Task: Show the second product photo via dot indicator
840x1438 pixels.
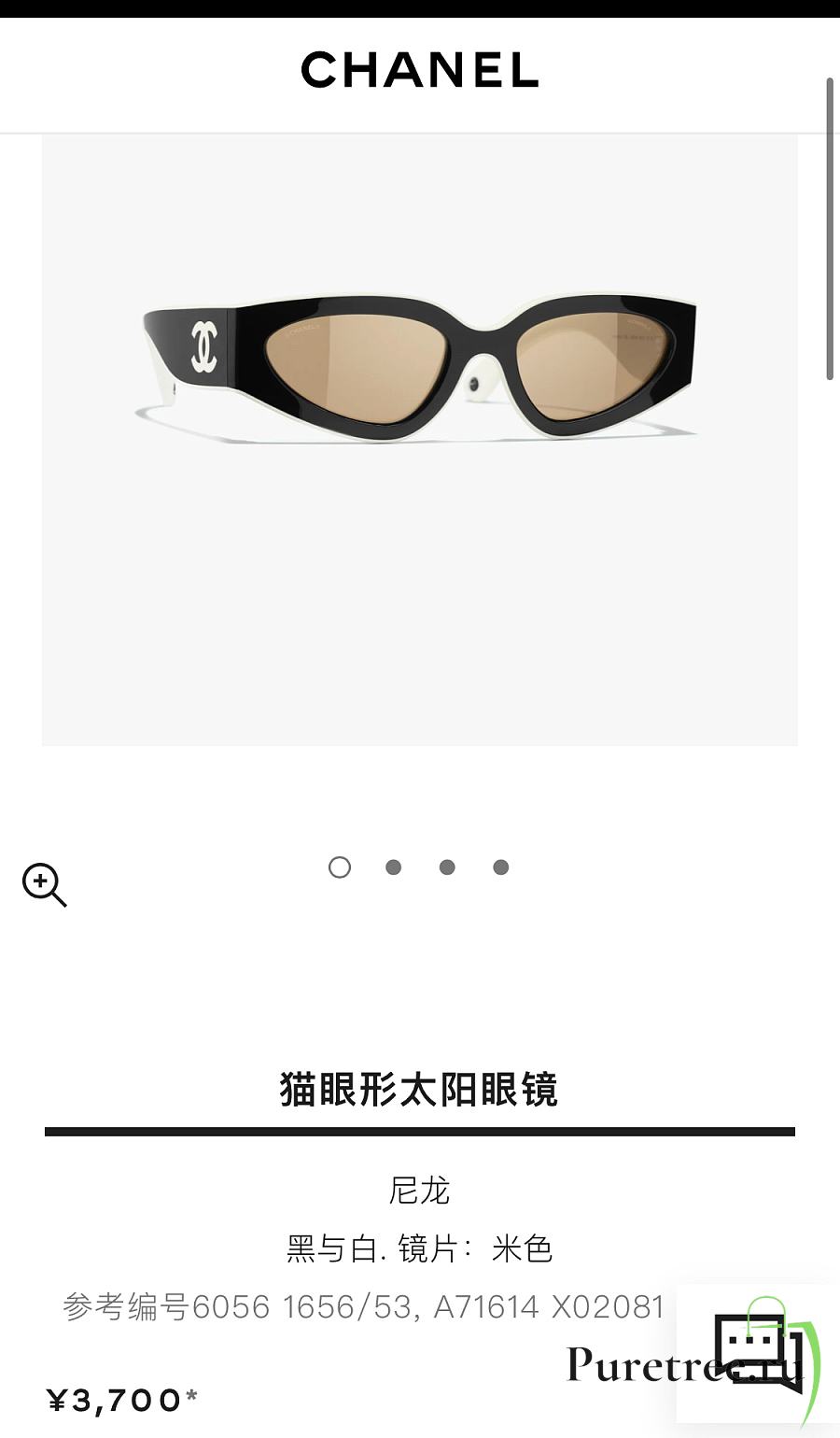Action: click(393, 867)
